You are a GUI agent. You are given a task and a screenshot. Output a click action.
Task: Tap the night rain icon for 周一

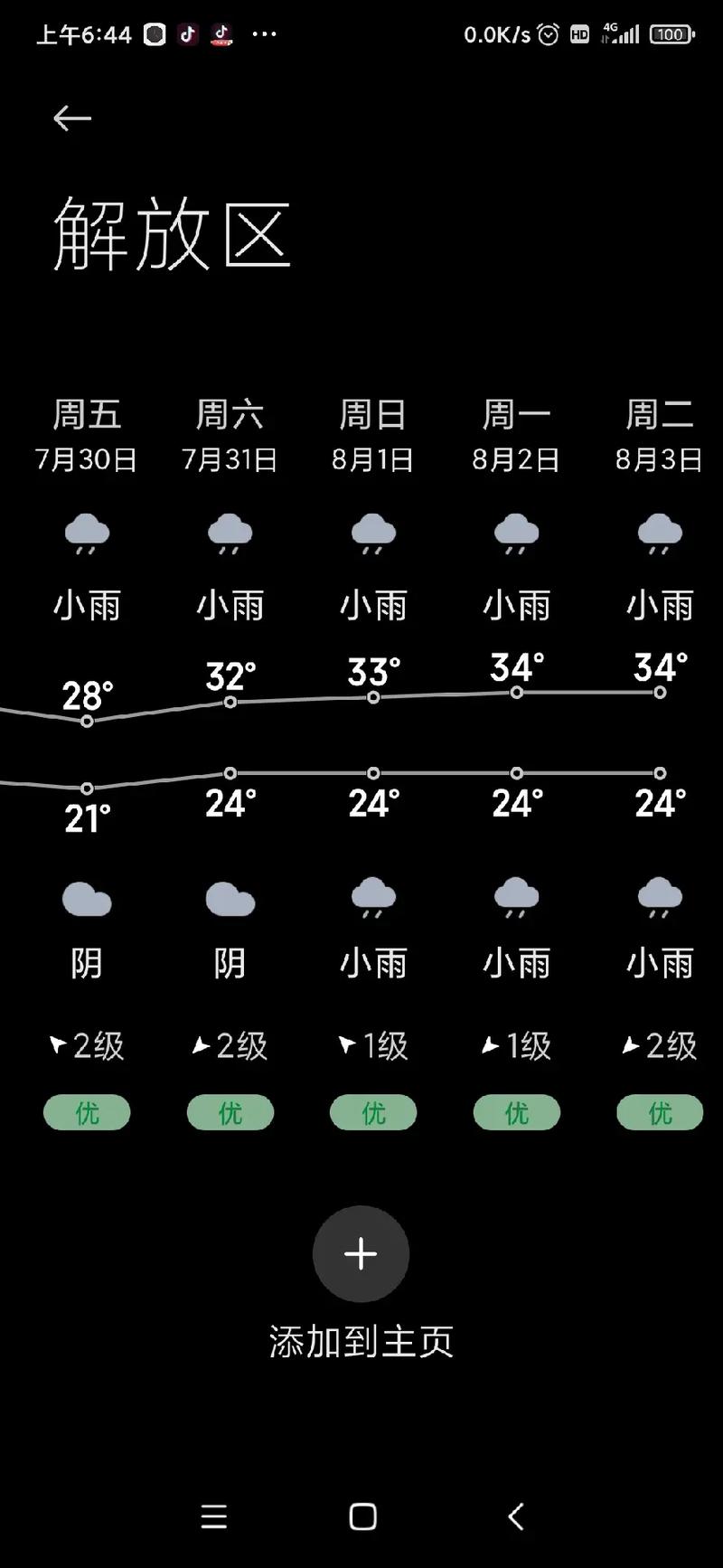coord(516,900)
